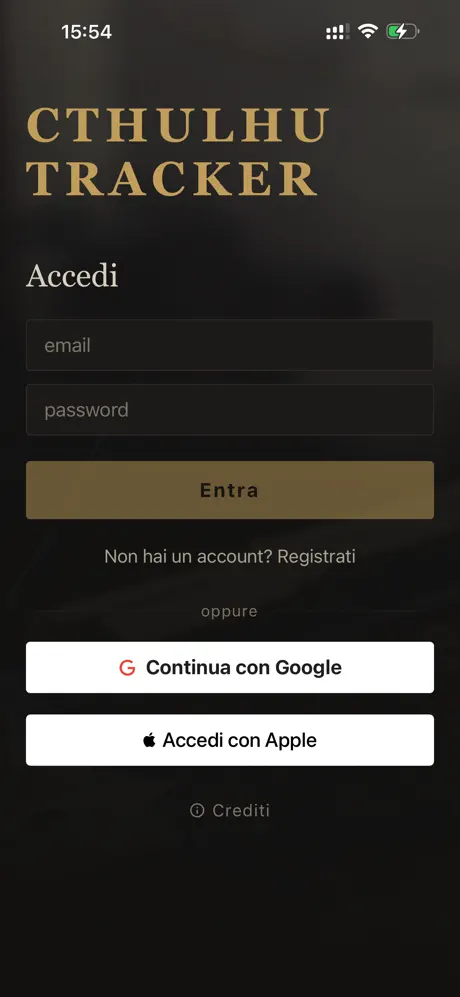Image resolution: width=460 pixels, height=997 pixels.
Task: Open the Registrati sign-up link
Action: 317,557
